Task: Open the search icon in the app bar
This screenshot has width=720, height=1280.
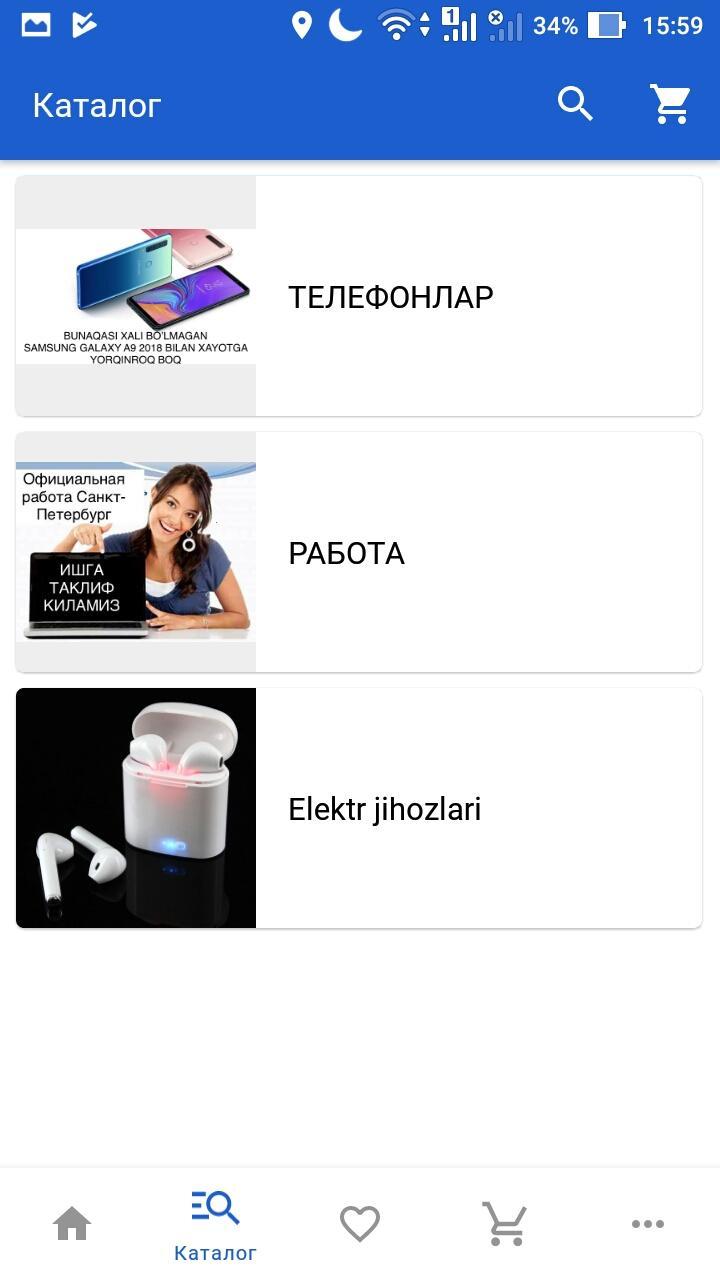Action: (575, 104)
